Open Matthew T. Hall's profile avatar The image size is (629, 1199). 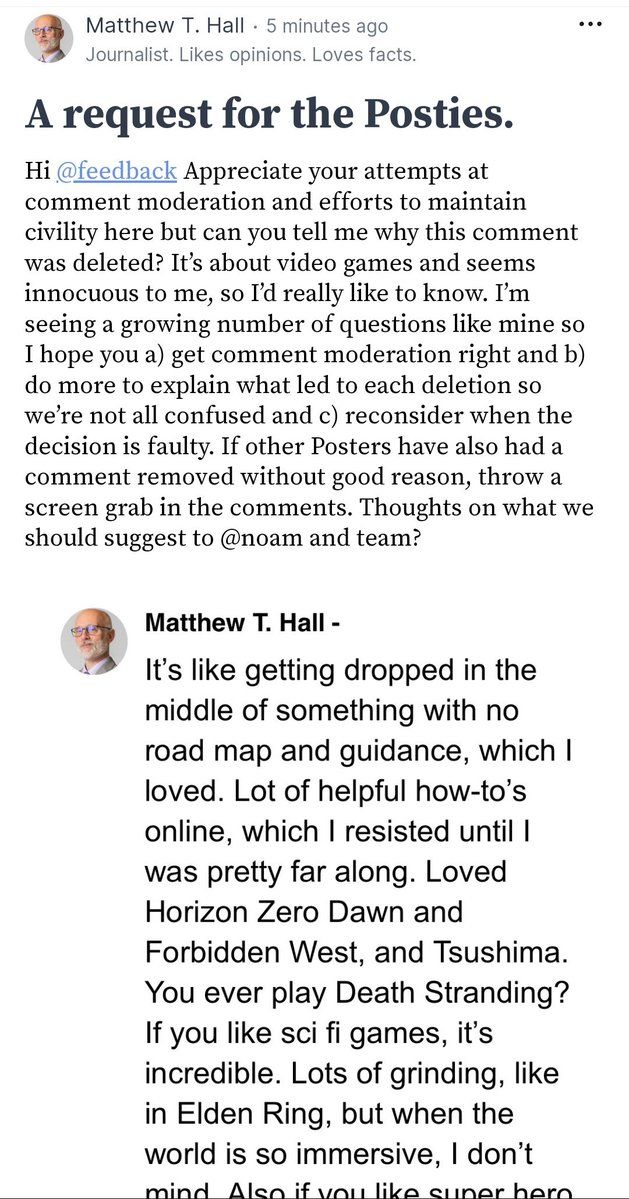click(x=48, y=39)
